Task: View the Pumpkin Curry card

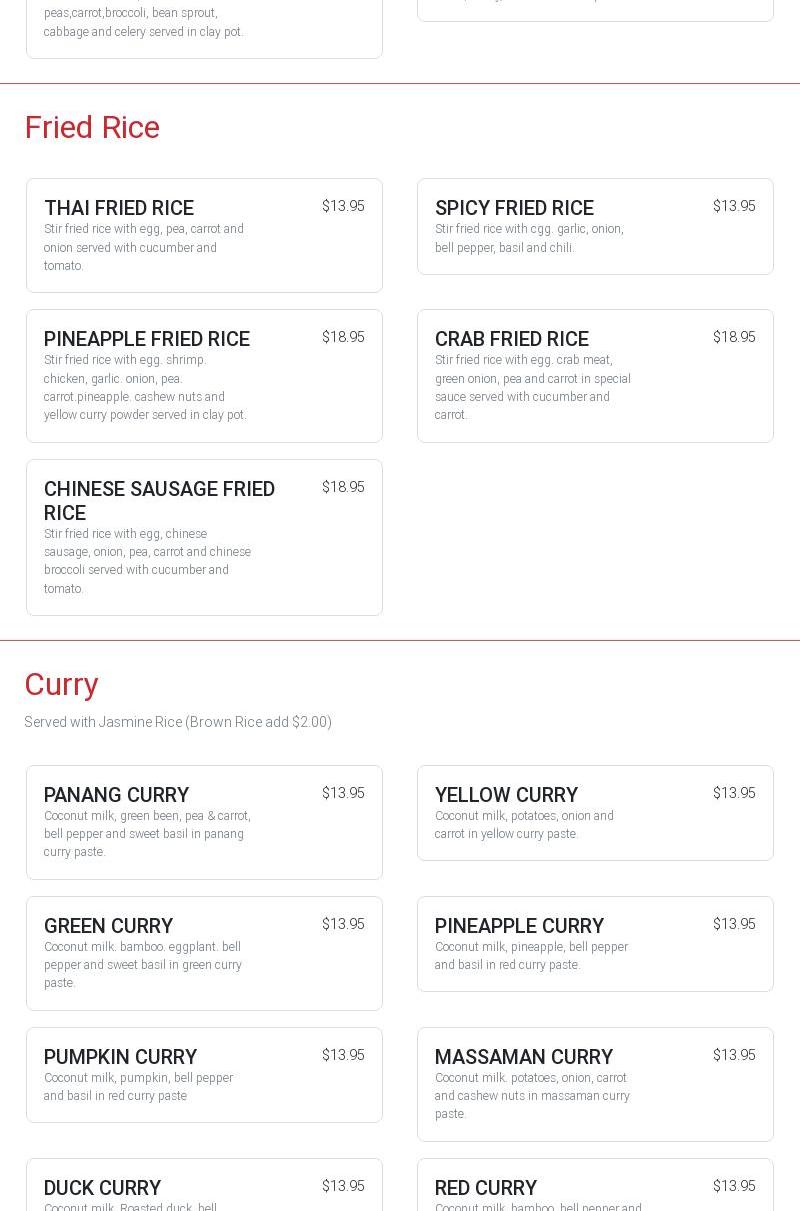Action: (x=204, y=1075)
